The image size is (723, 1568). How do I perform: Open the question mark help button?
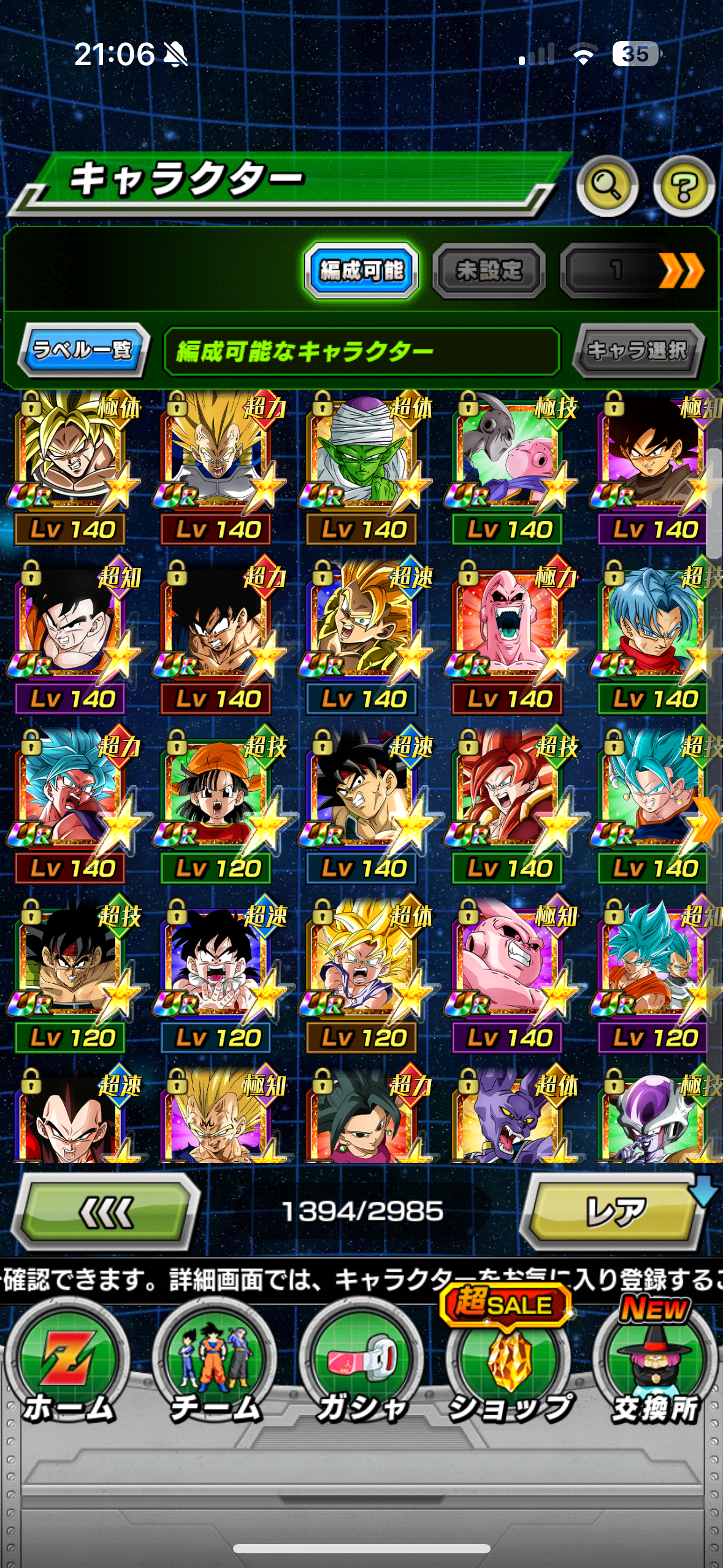point(683,186)
